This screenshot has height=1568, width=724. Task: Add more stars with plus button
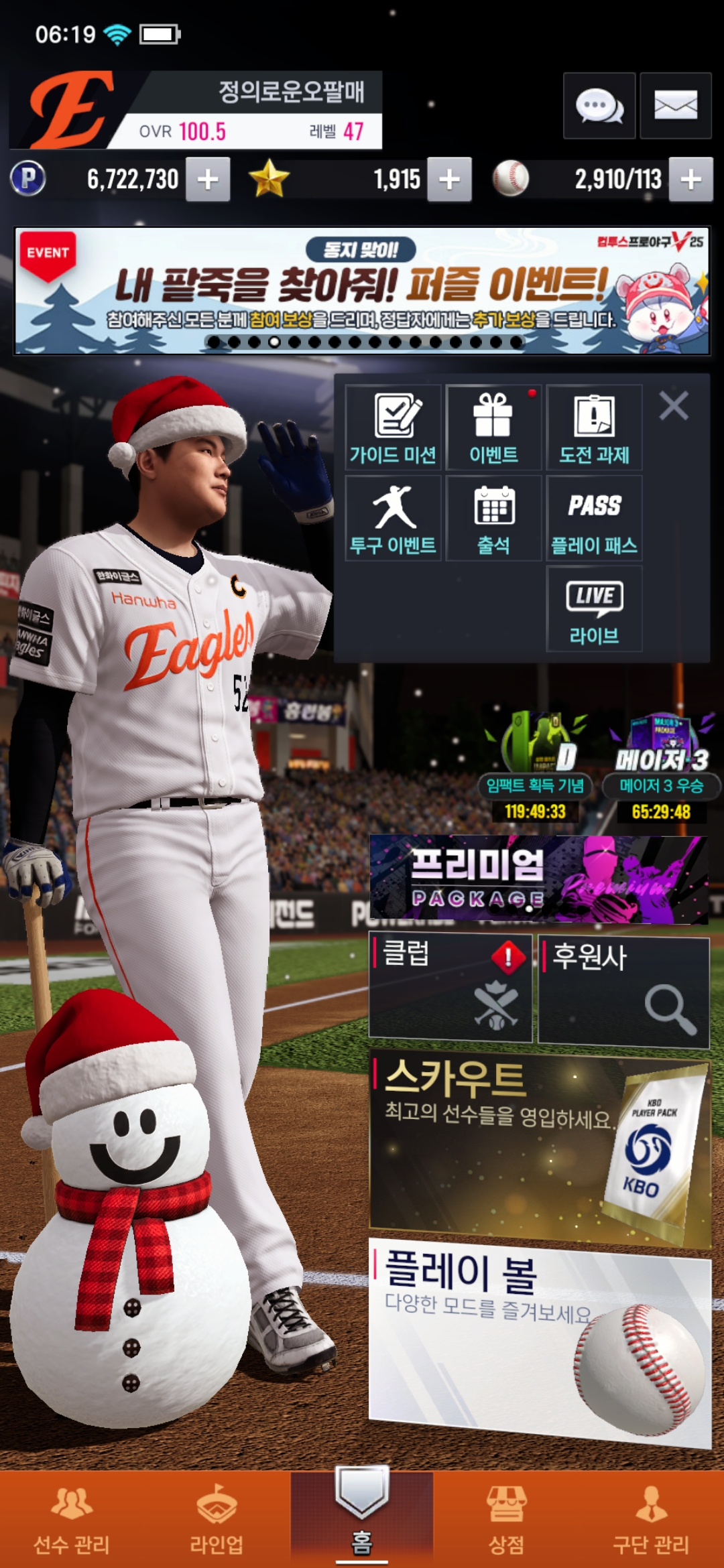click(449, 180)
